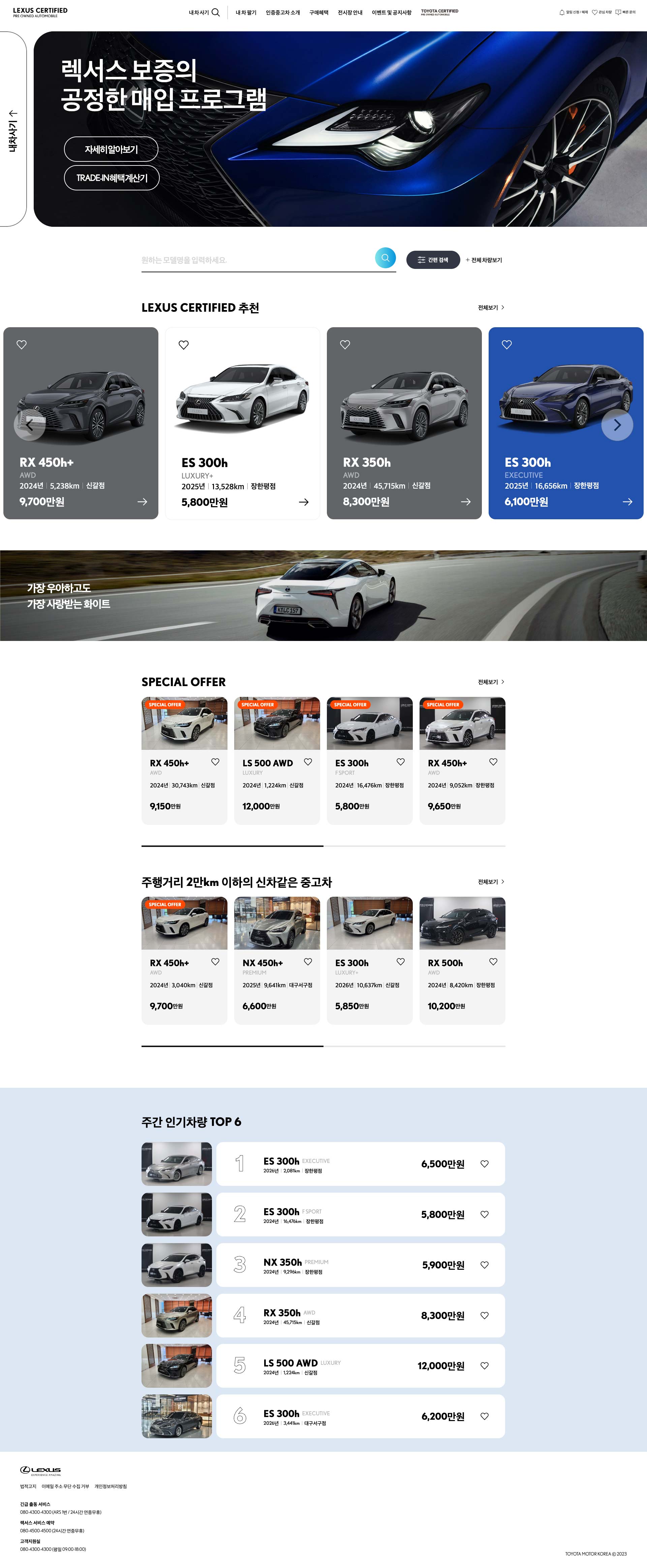
Task: Open 개인정보처리방침 footer link
Action: point(111,1486)
